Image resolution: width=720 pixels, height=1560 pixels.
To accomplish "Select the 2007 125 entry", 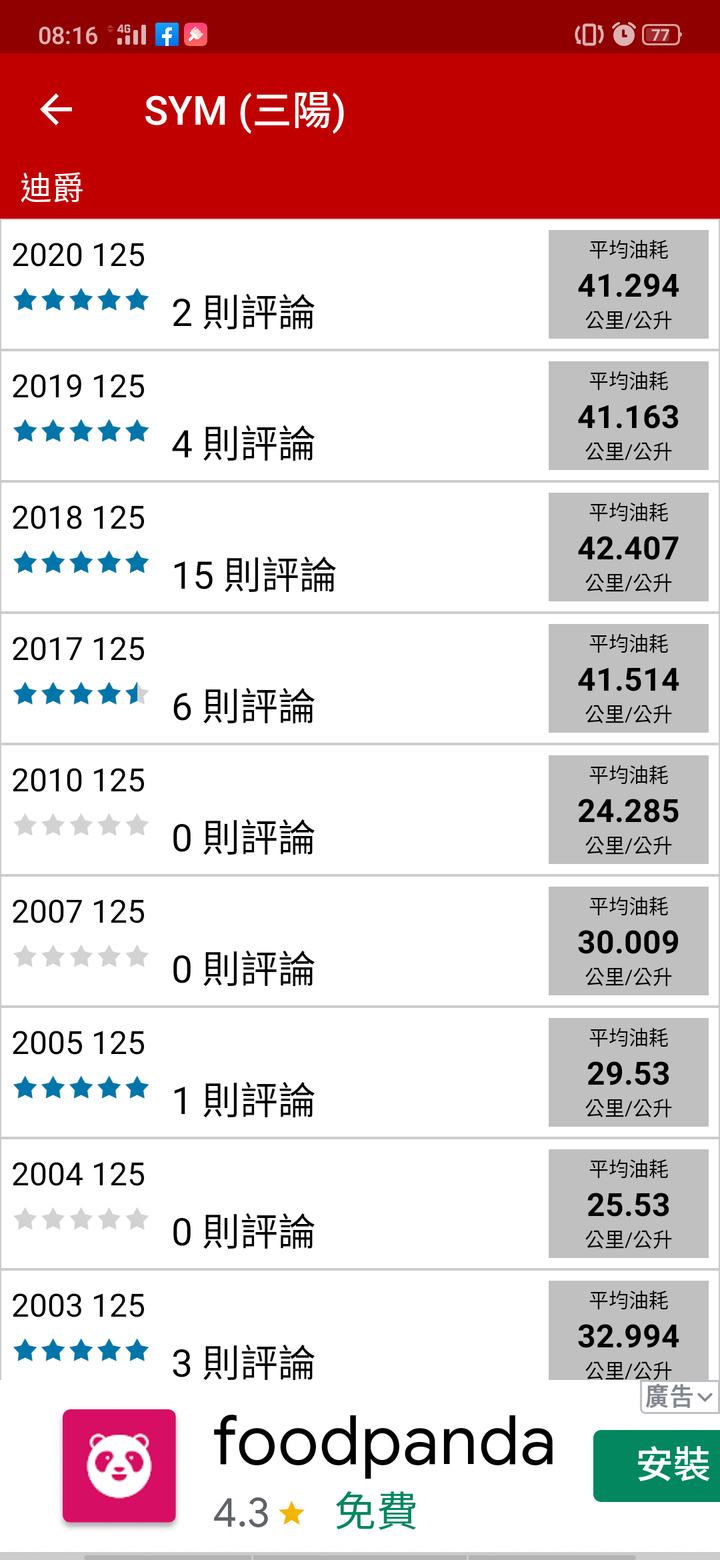I will [360, 941].
